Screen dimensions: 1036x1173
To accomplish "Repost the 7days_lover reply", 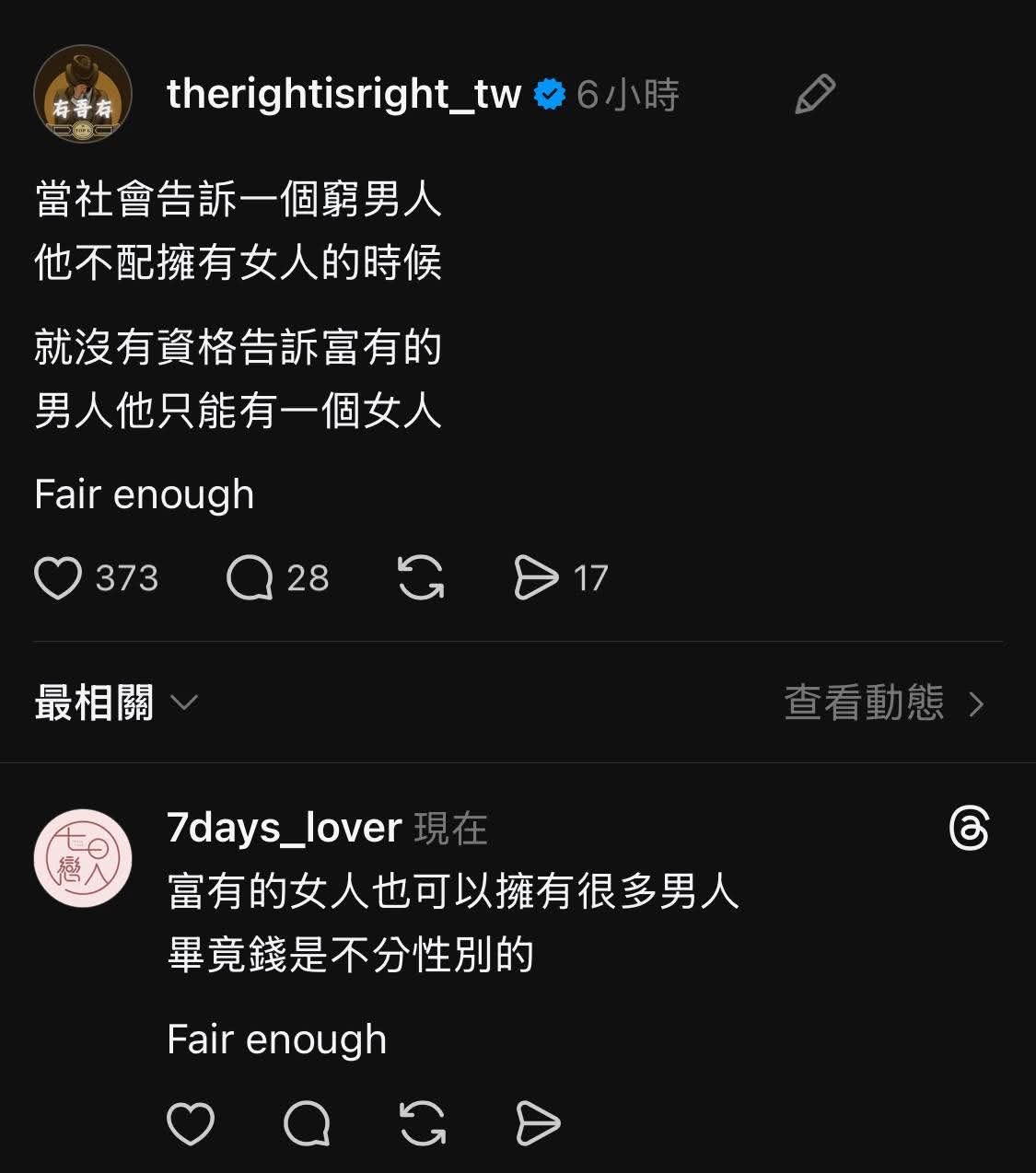I will pyautogui.click(x=423, y=1123).
